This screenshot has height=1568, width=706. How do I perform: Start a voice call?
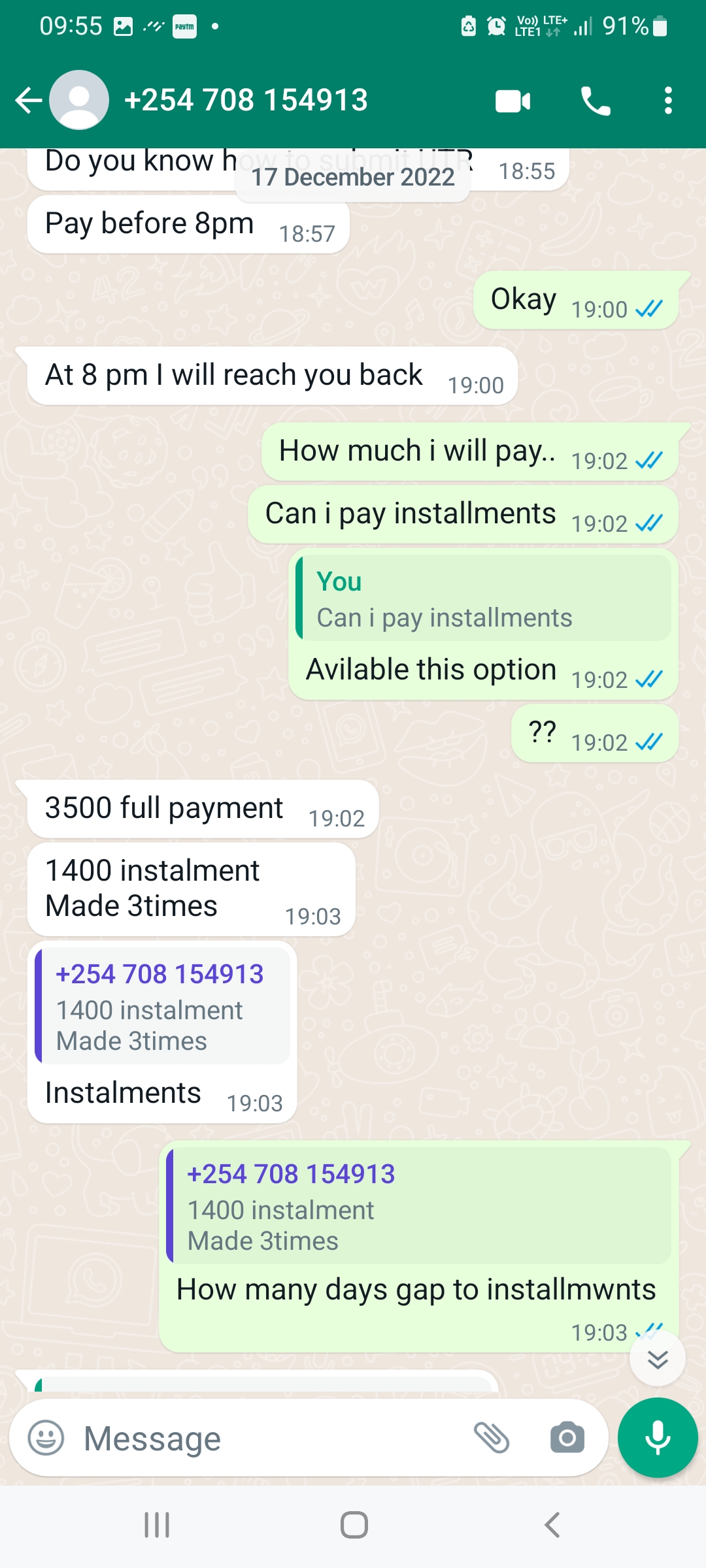tap(595, 101)
